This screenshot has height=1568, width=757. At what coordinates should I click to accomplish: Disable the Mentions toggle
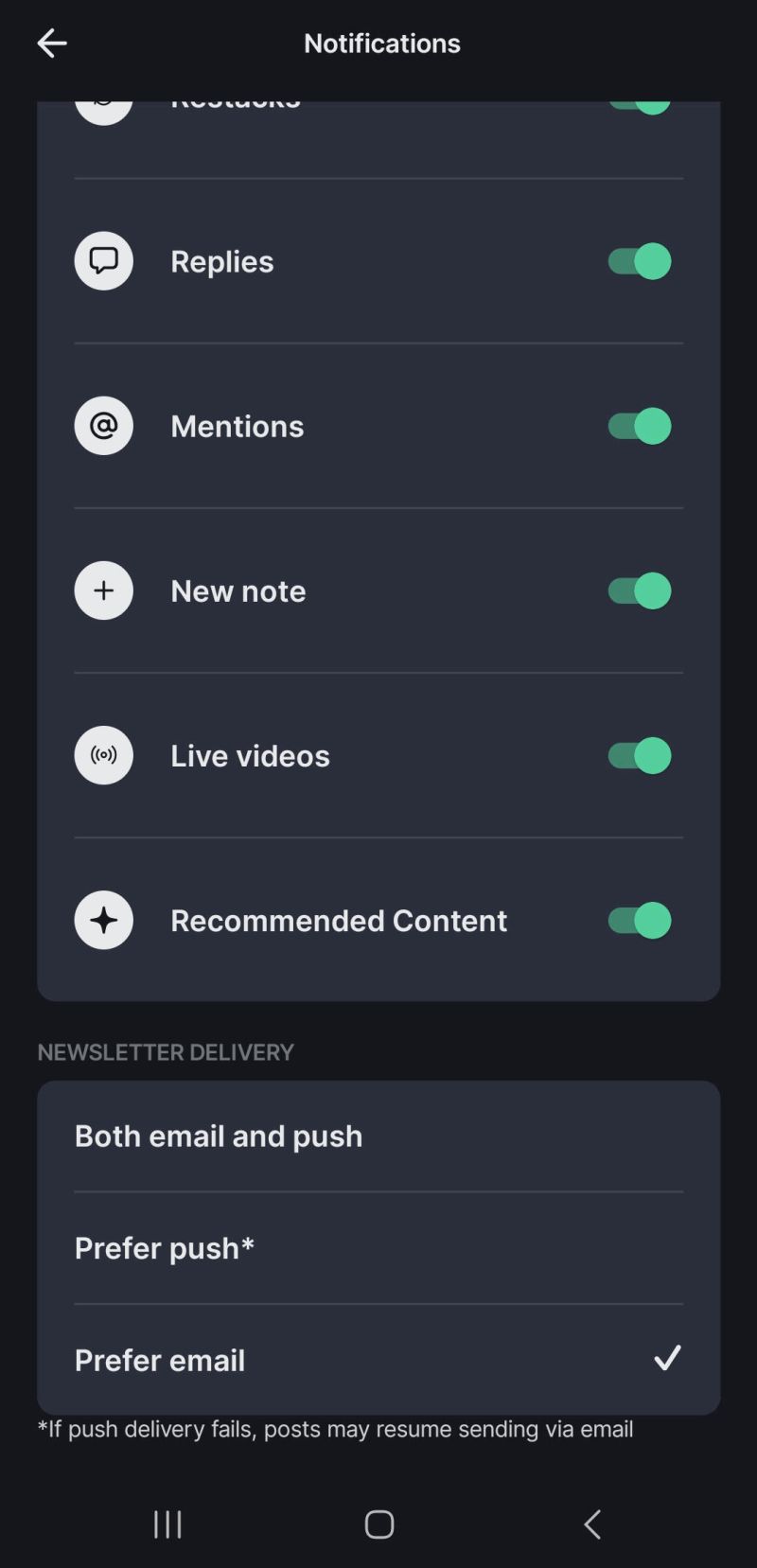[639, 426]
